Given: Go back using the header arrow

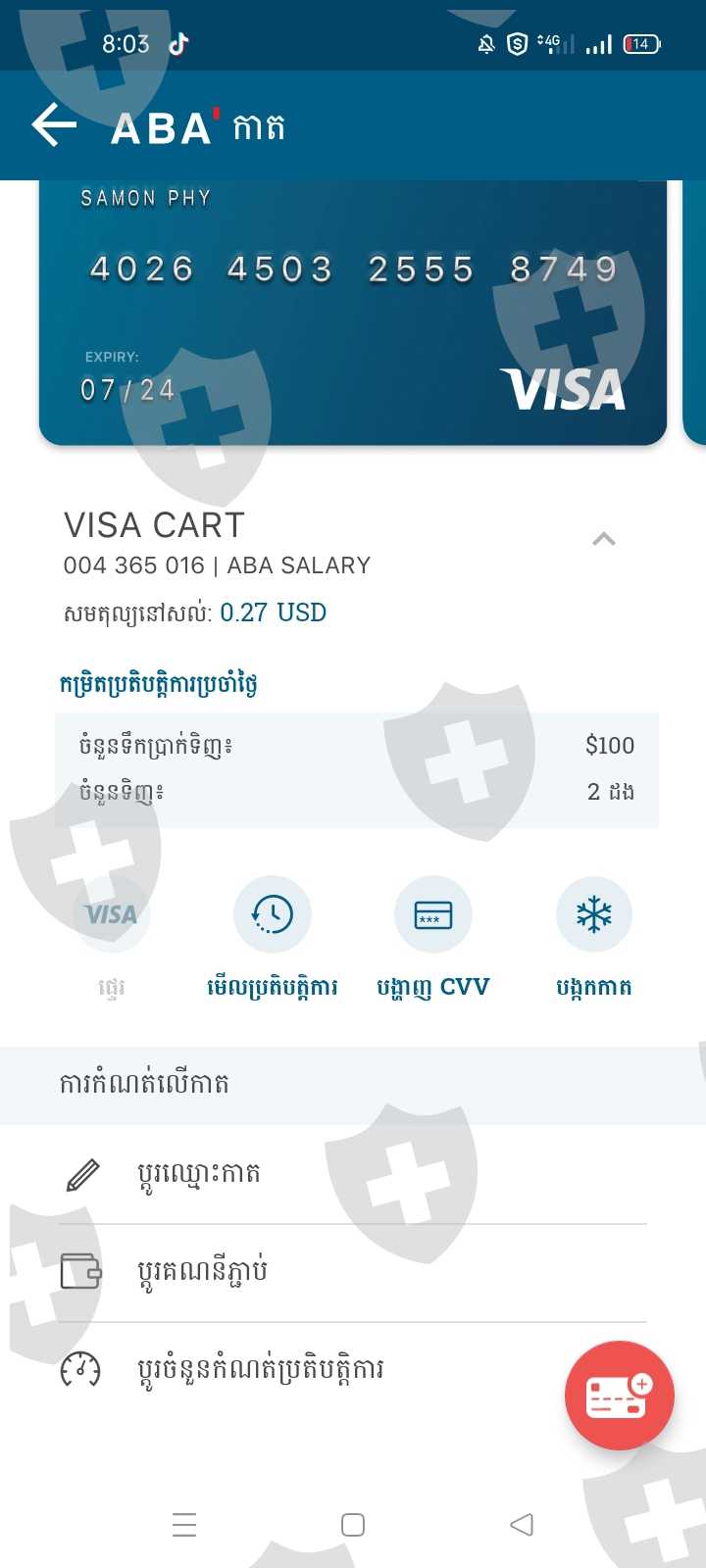Looking at the screenshot, I should [x=54, y=125].
